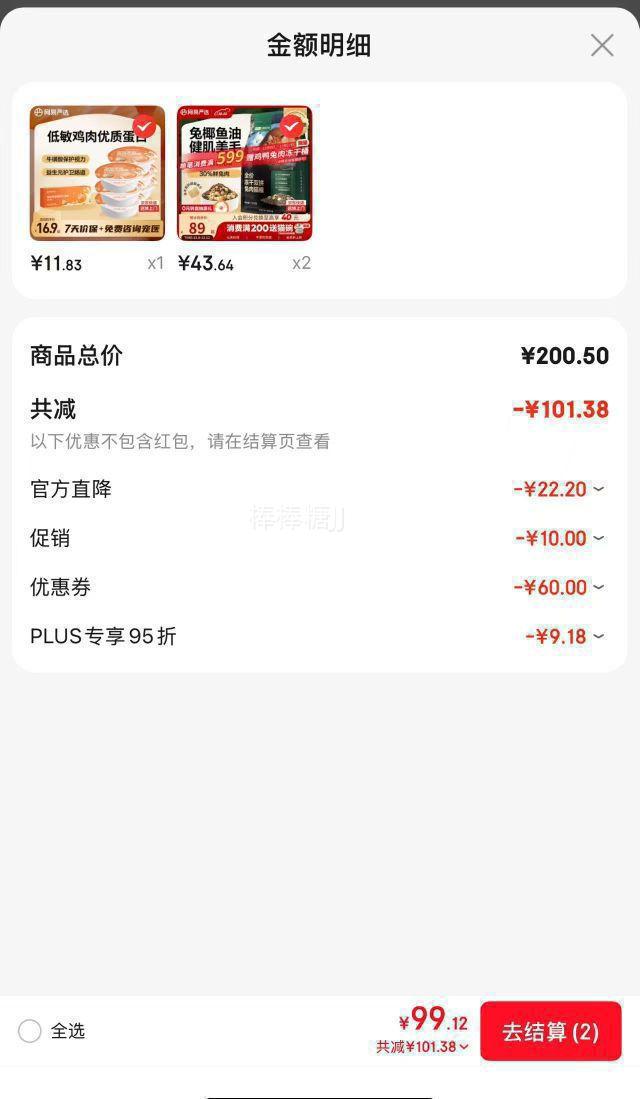Close the 金额明细 panel
The height and width of the screenshot is (1099, 640).
coord(601,45)
